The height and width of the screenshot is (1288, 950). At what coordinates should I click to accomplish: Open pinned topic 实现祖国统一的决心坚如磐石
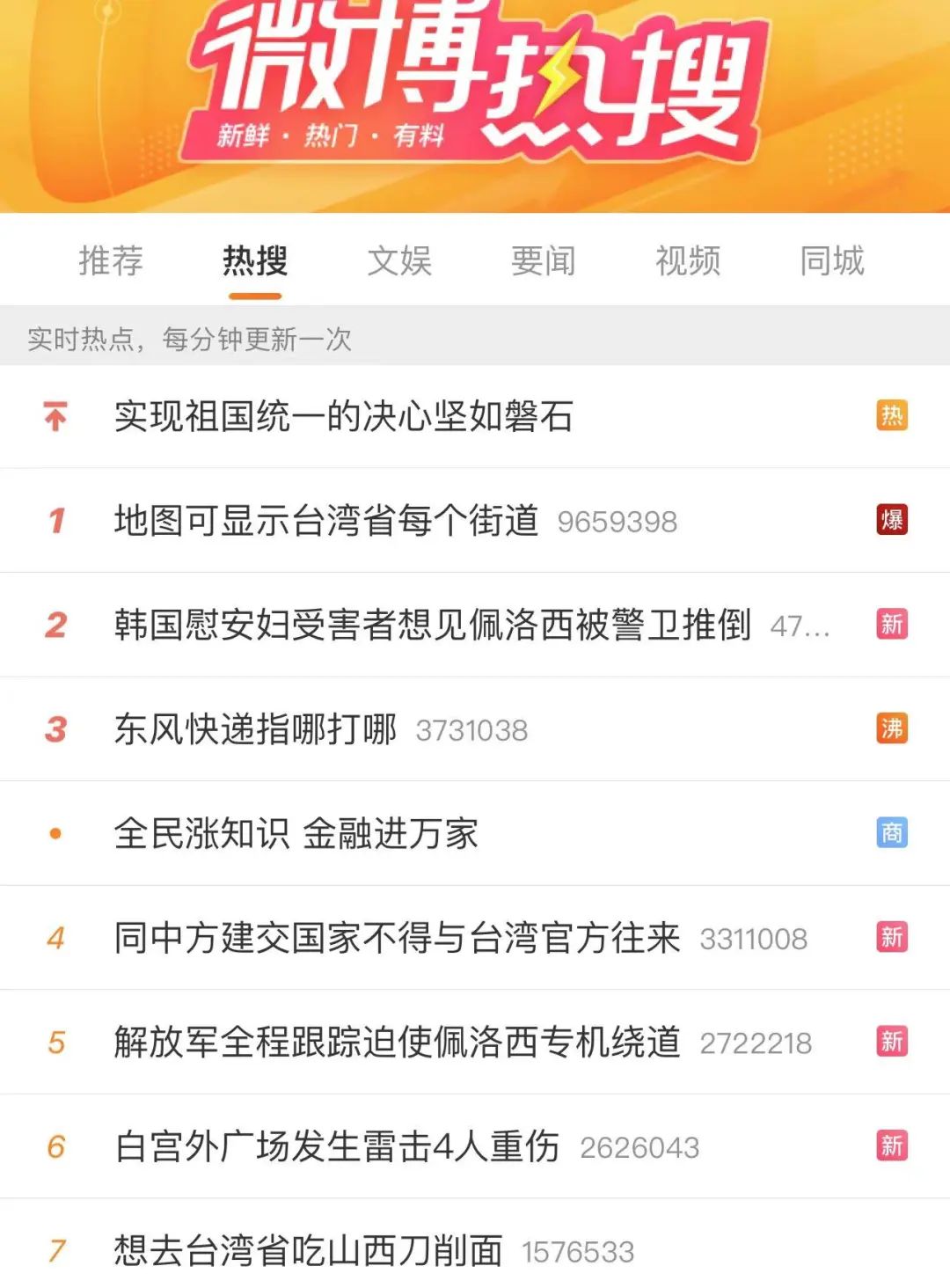344,416
